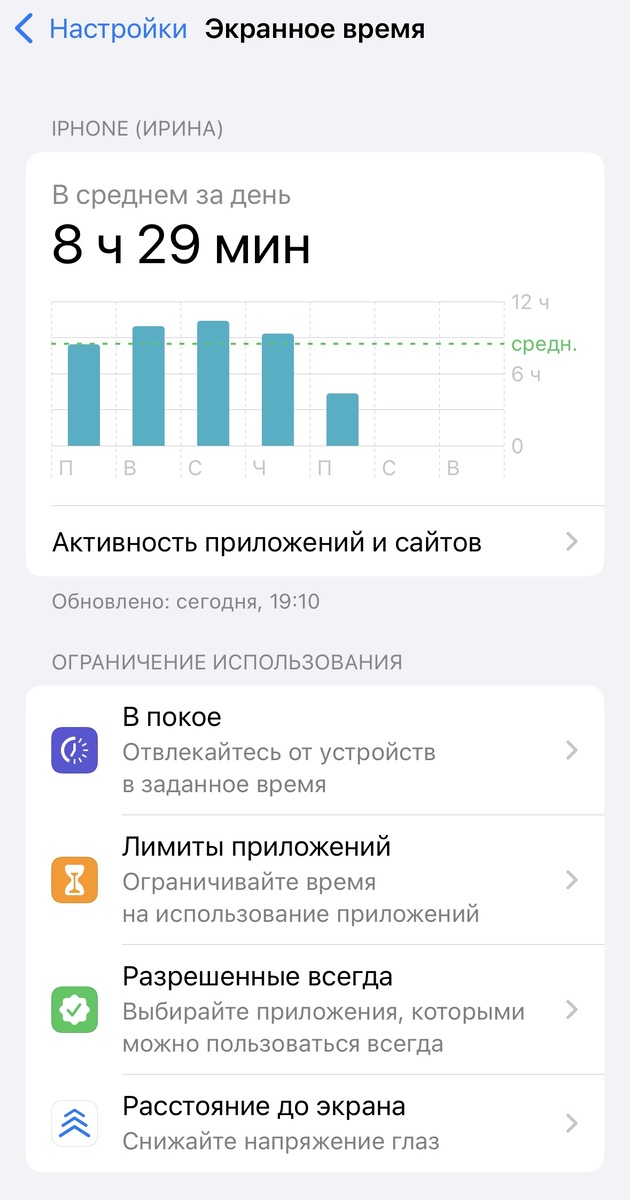The image size is (630, 1200).
Task: Open Активность приложений и сайтов
Action: click(314, 542)
